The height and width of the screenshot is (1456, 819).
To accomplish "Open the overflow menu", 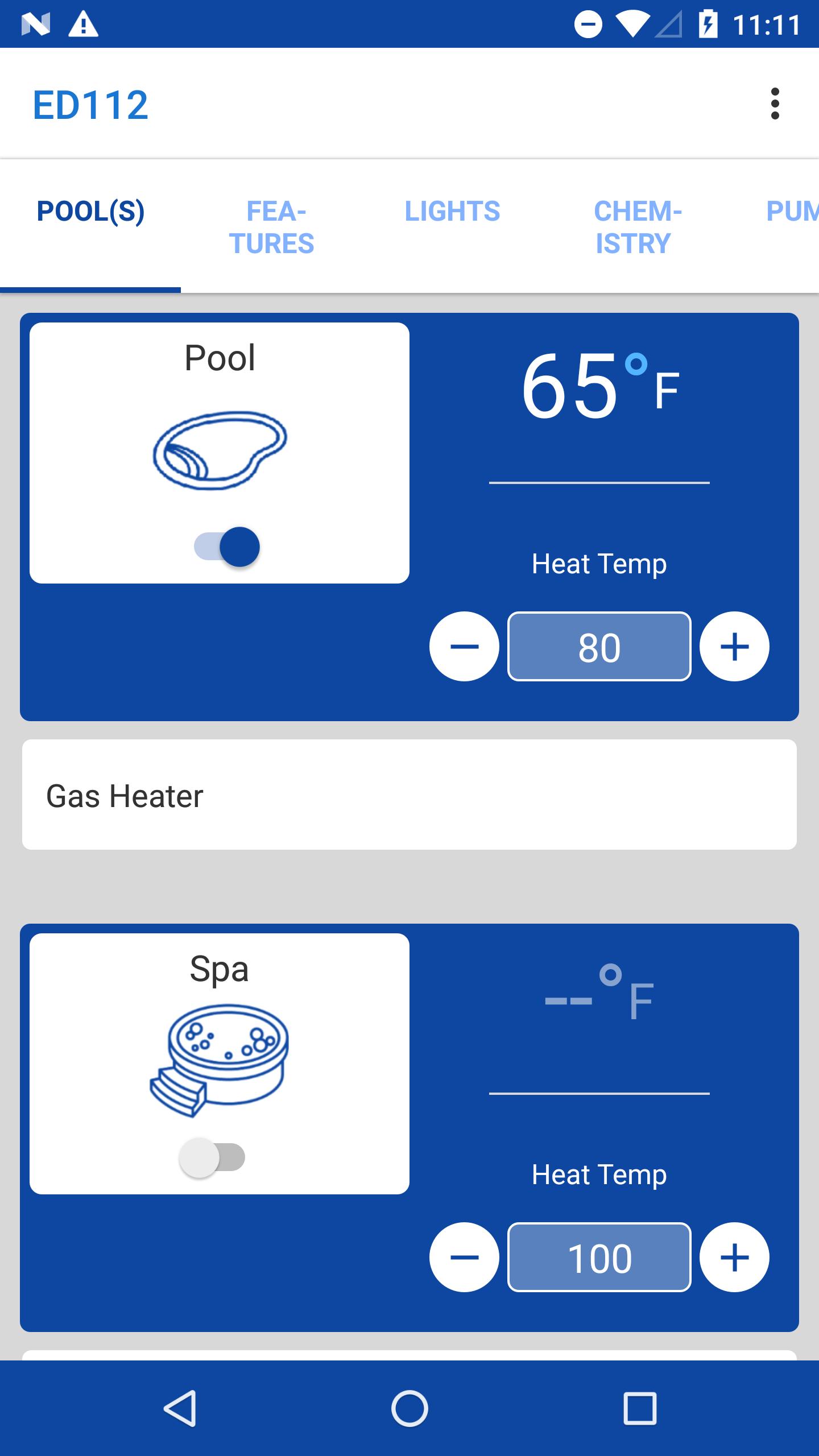I will [775, 104].
